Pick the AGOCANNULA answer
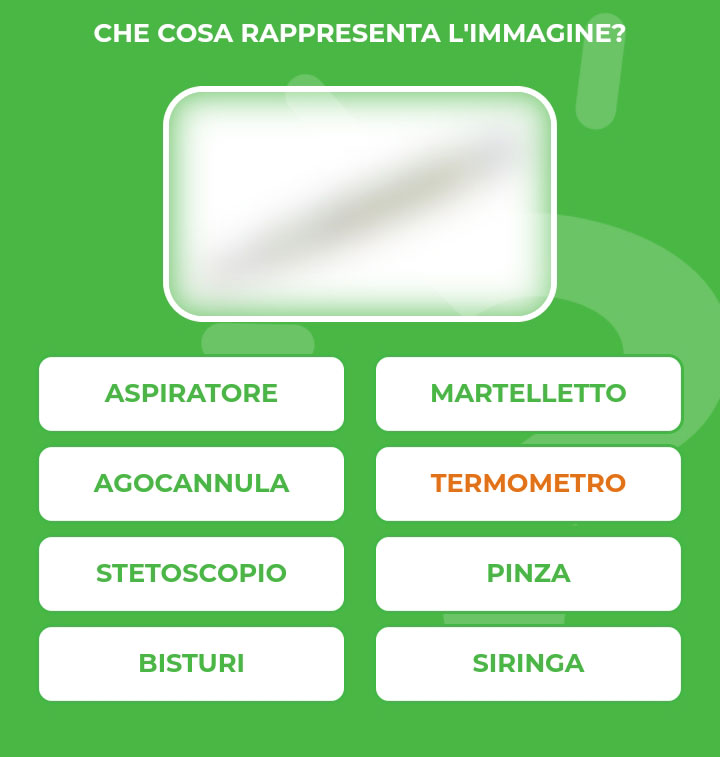 191,484
